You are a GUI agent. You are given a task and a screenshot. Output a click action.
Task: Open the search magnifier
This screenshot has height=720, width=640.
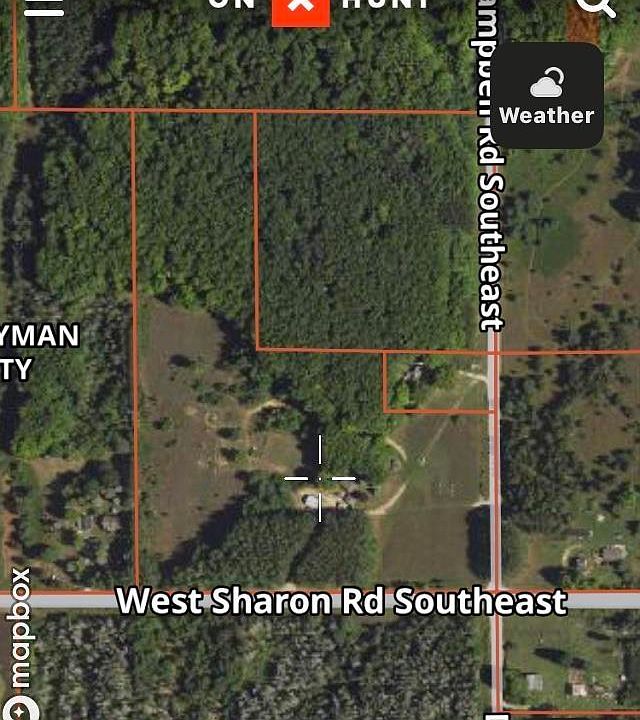pos(597,6)
